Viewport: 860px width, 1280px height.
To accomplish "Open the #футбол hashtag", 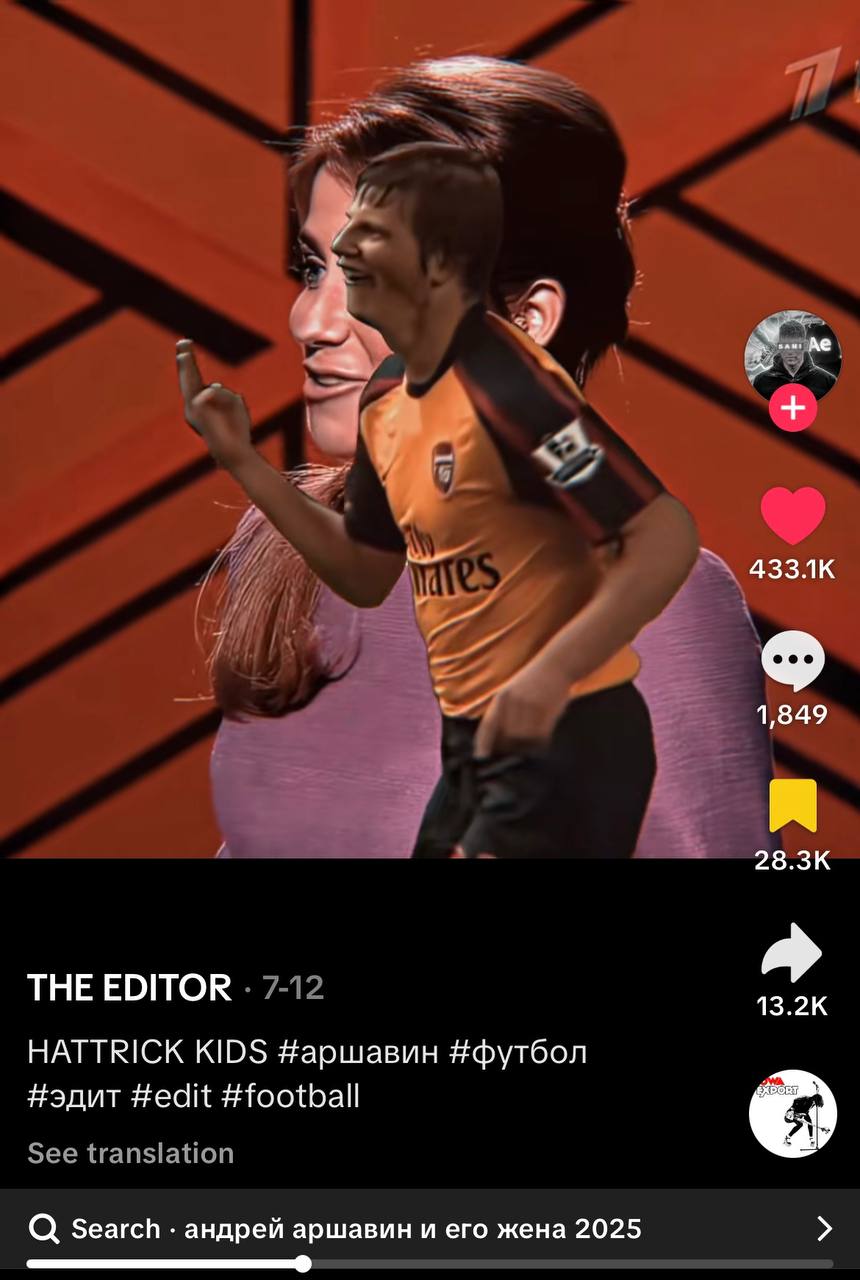I will point(518,1052).
